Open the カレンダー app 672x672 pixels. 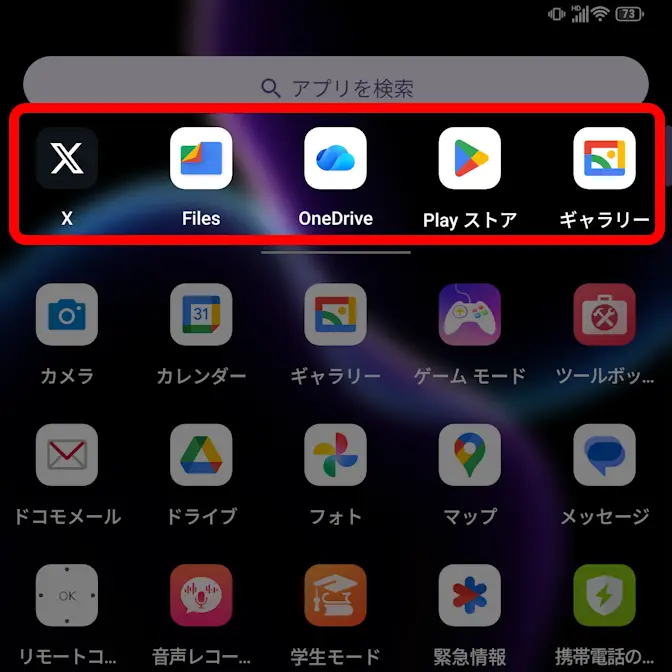pyautogui.click(x=201, y=315)
